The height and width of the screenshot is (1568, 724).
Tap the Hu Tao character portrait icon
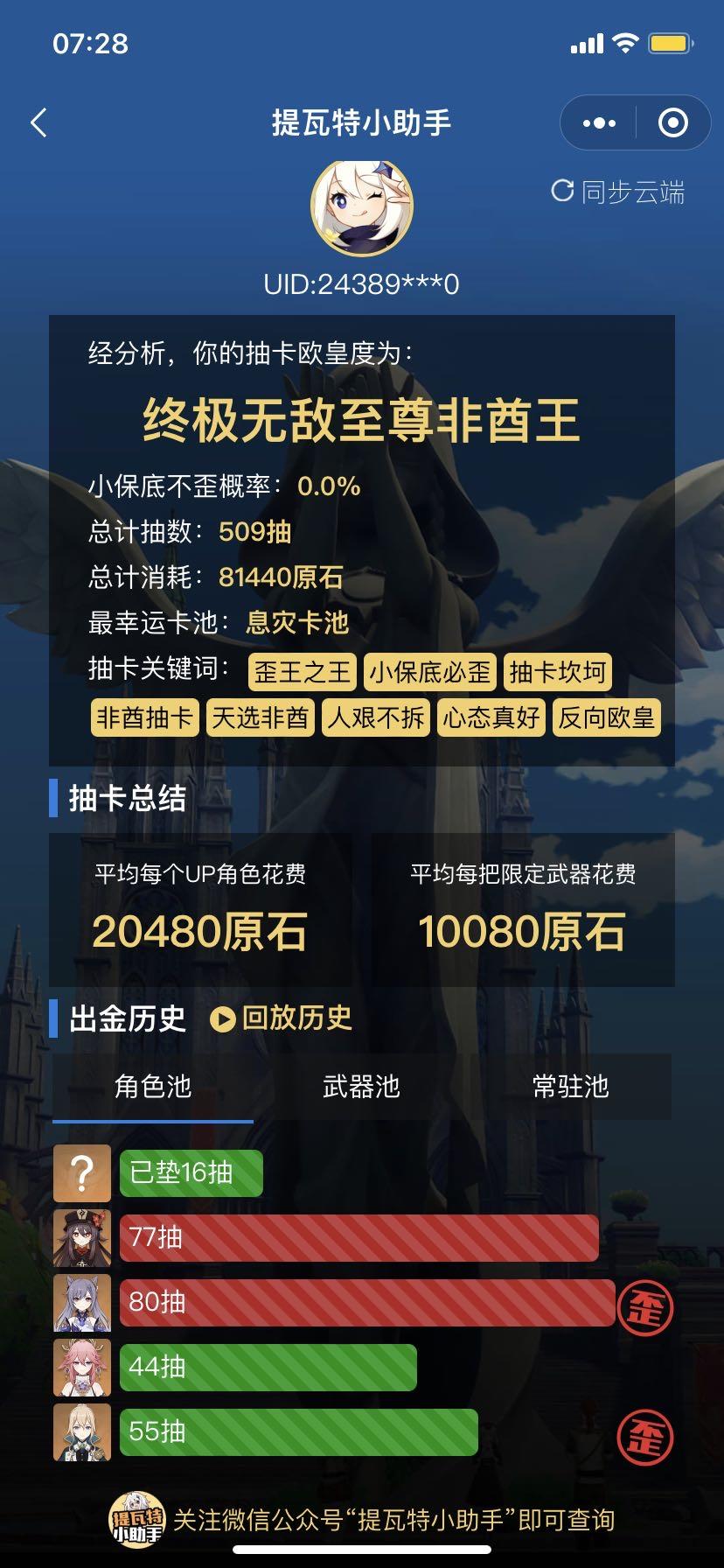[x=82, y=1238]
